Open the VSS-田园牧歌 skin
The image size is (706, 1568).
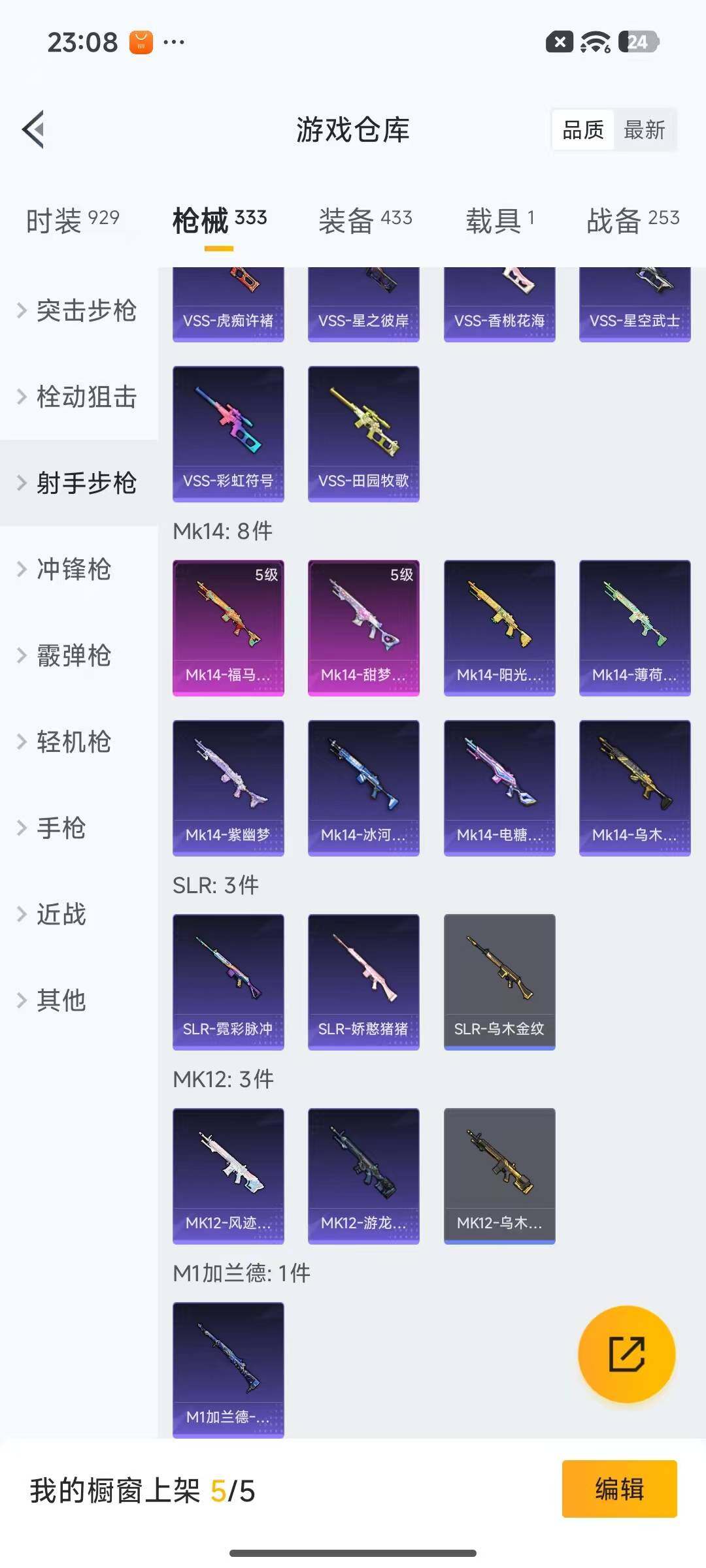(x=363, y=433)
